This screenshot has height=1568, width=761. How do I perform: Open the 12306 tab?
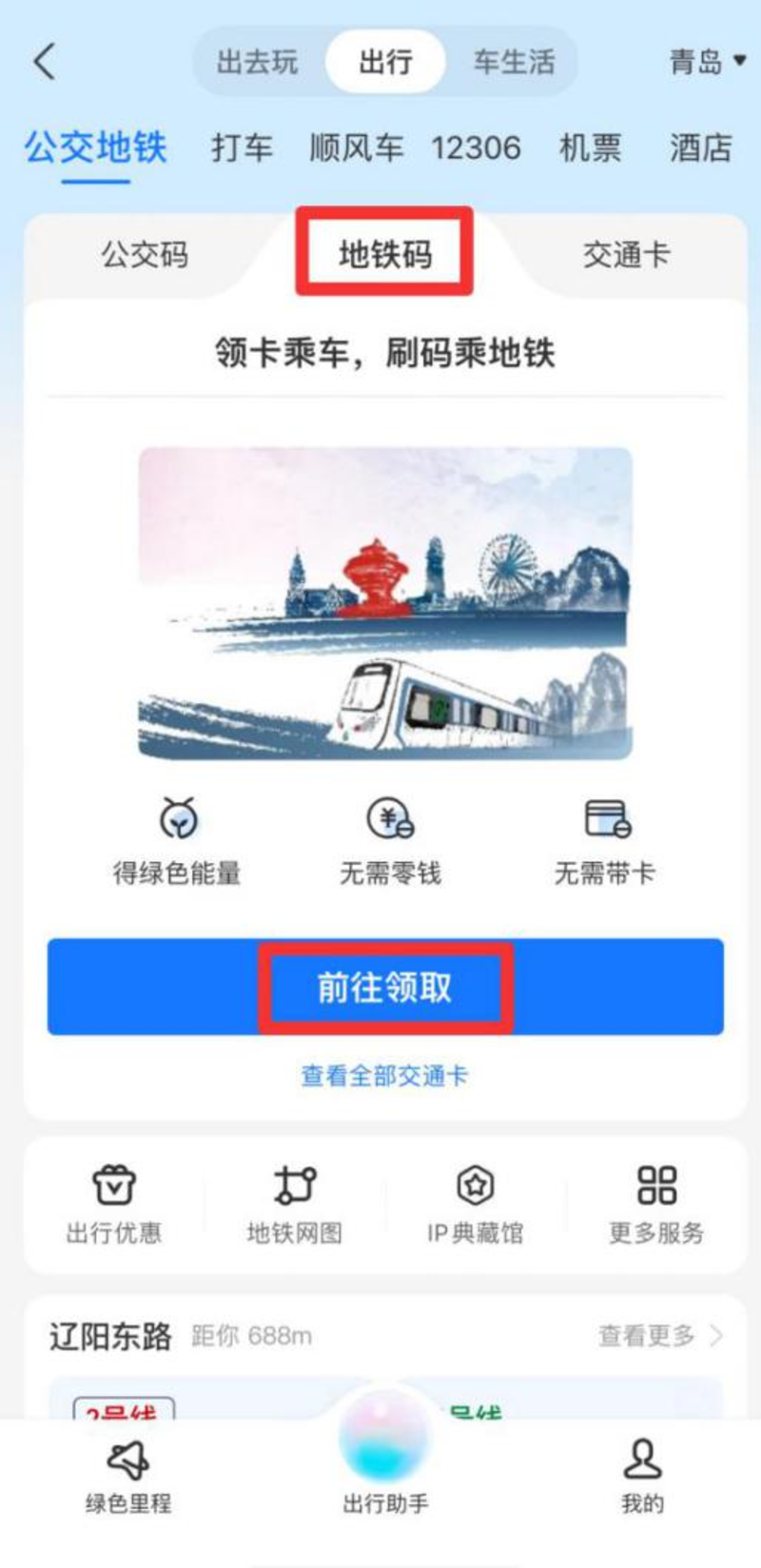tap(476, 148)
